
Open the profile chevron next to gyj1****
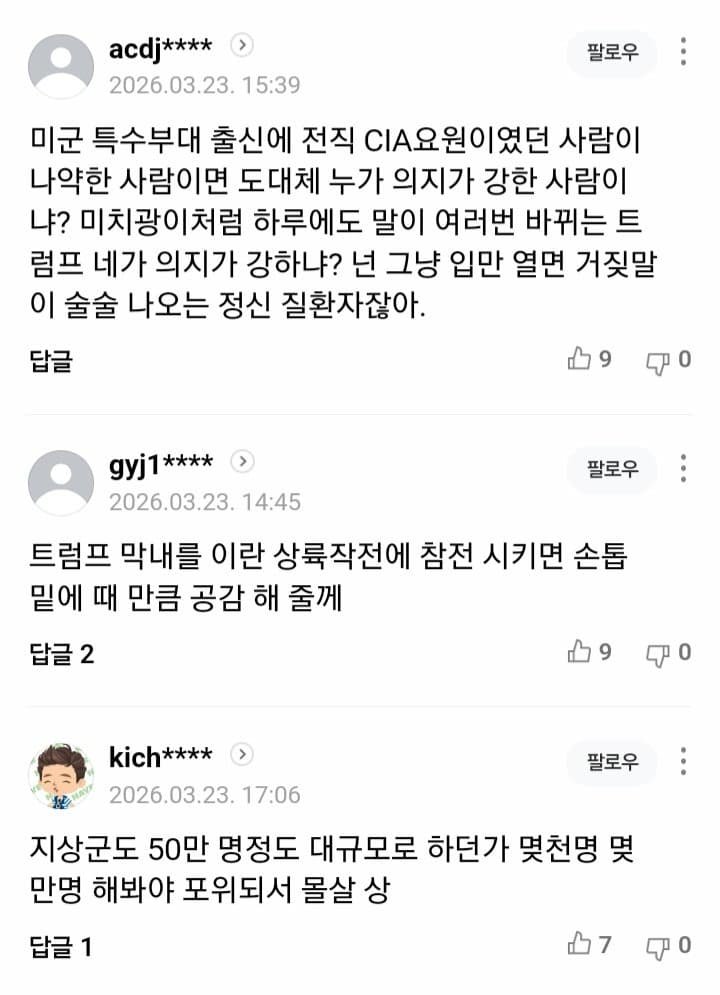coord(242,462)
